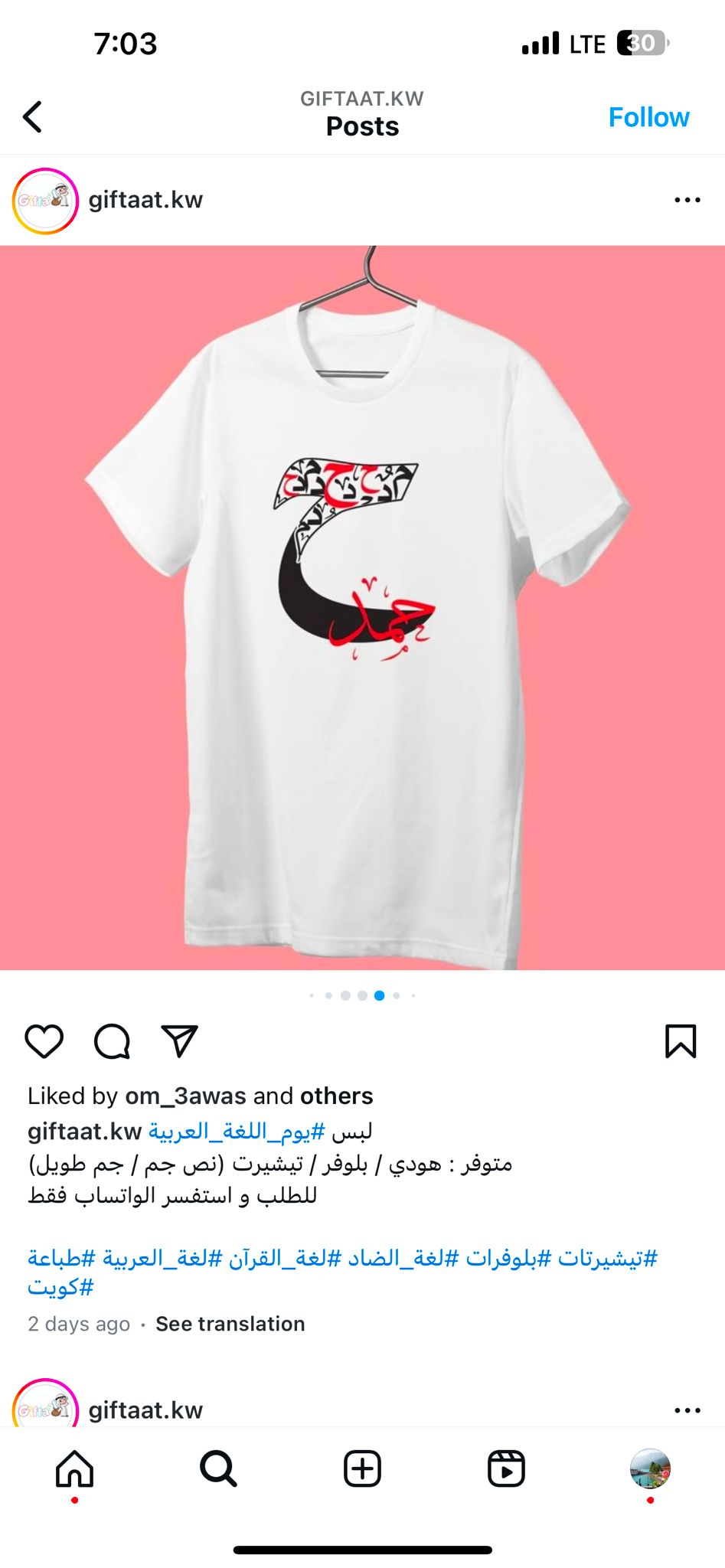Go to the Home feed tab

point(74,1469)
